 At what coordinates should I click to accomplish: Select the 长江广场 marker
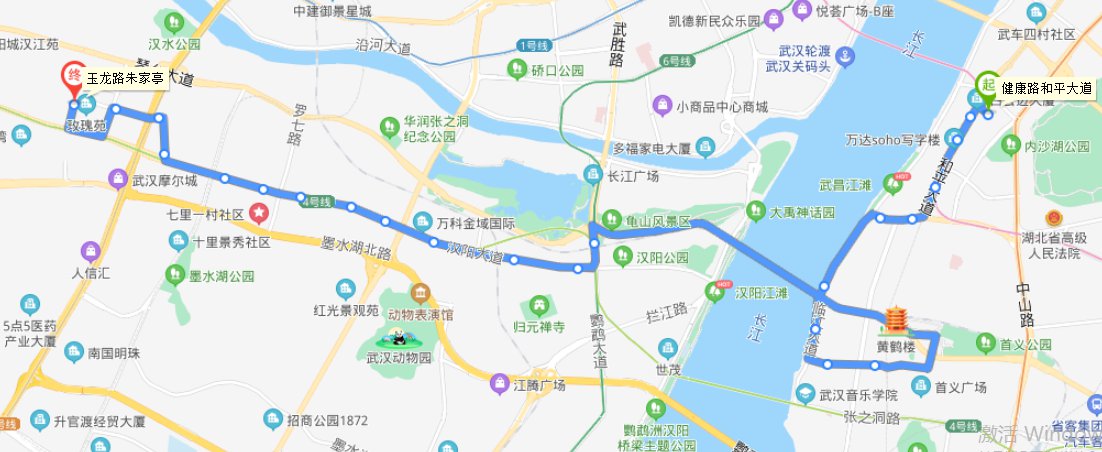[x=593, y=177]
